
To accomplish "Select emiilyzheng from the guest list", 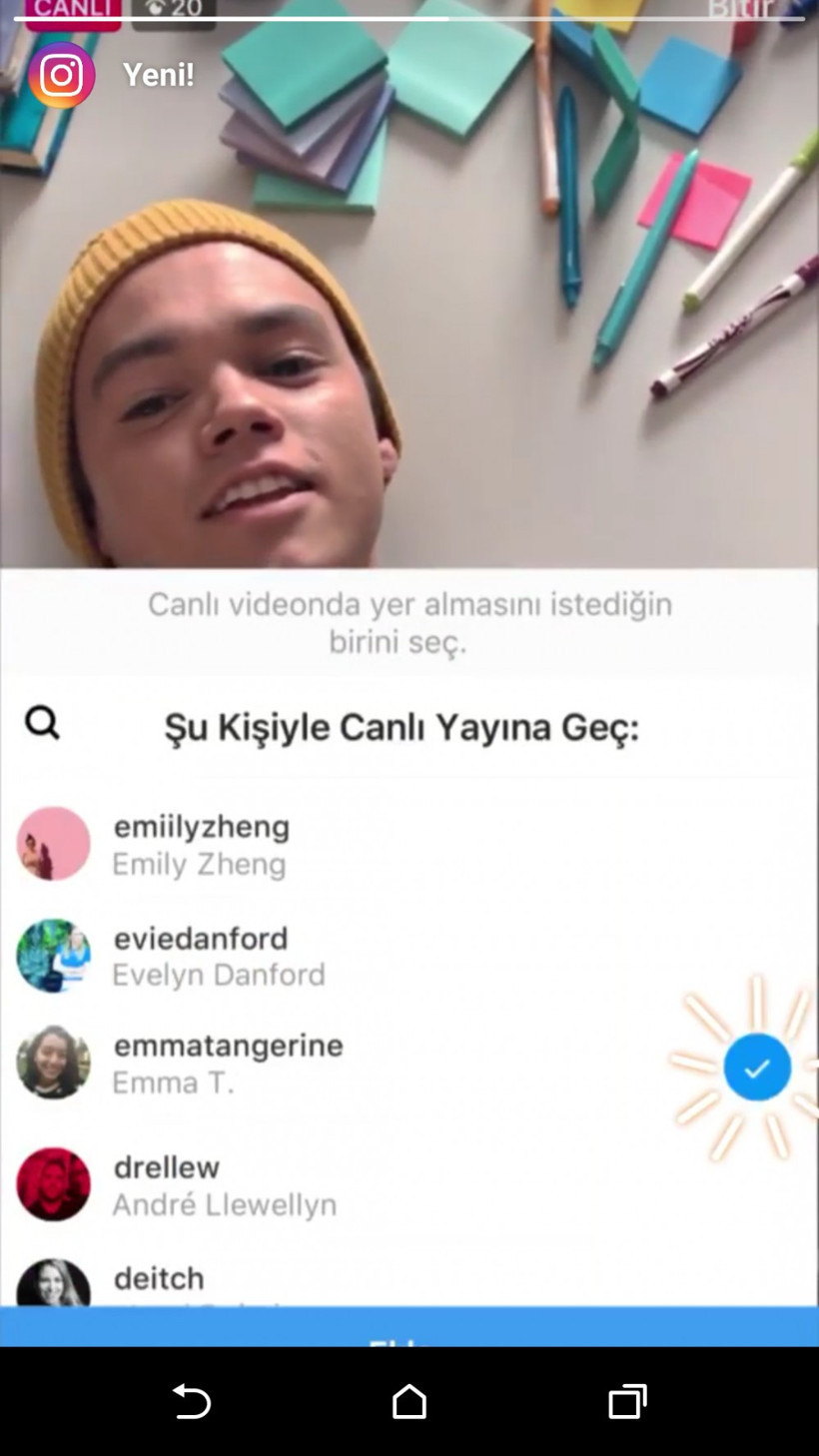I will (201, 844).
